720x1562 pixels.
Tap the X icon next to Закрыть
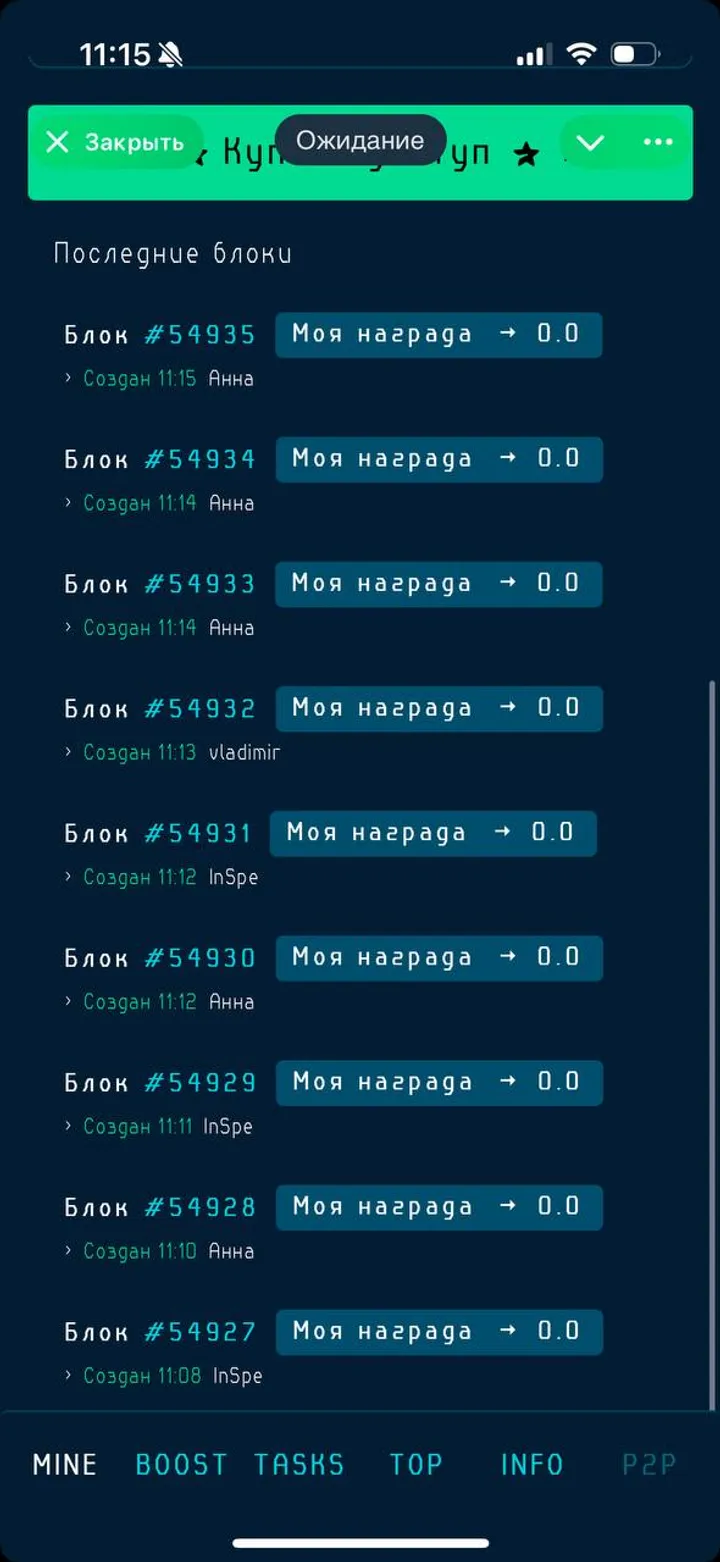click(58, 143)
